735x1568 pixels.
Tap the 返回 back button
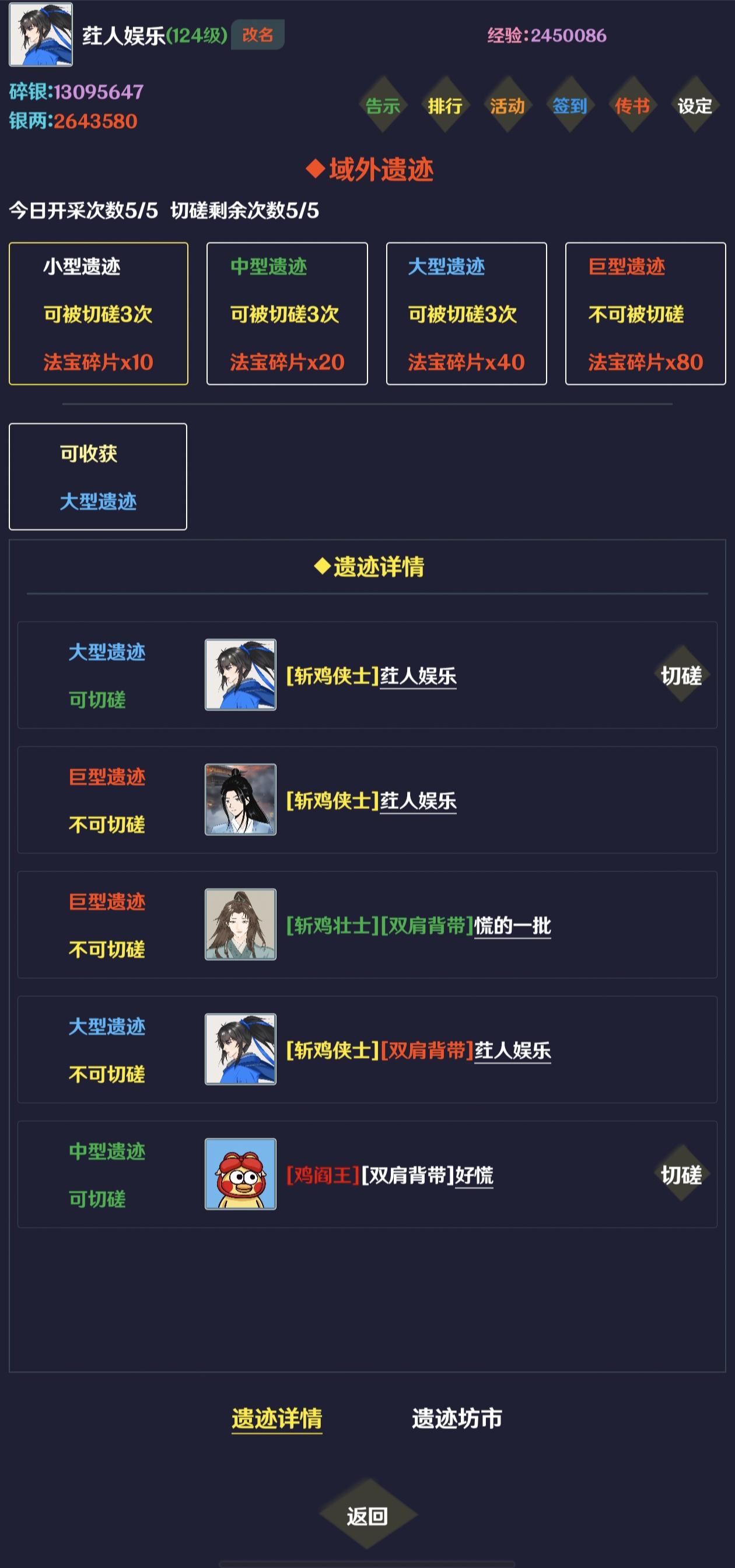pyautogui.click(x=367, y=1515)
